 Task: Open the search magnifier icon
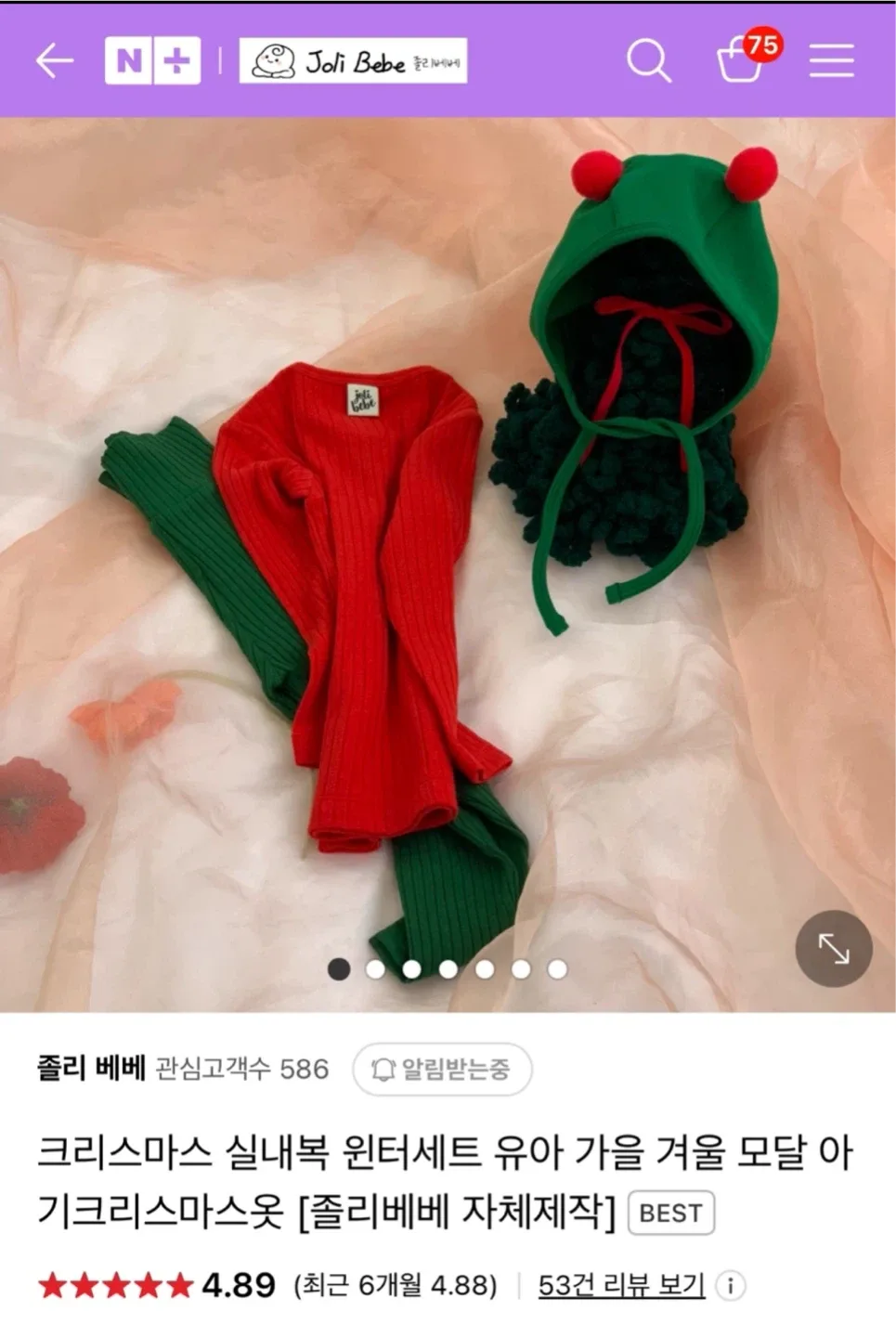[648, 61]
